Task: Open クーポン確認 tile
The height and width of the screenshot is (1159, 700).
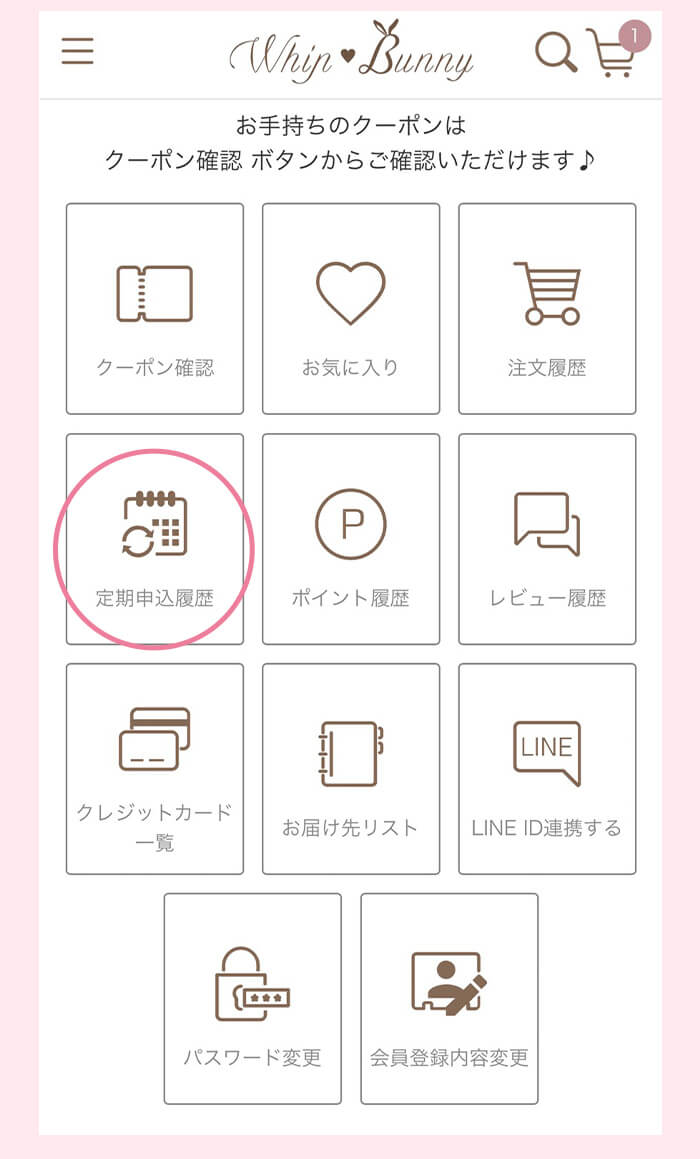Action: coord(155,309)
